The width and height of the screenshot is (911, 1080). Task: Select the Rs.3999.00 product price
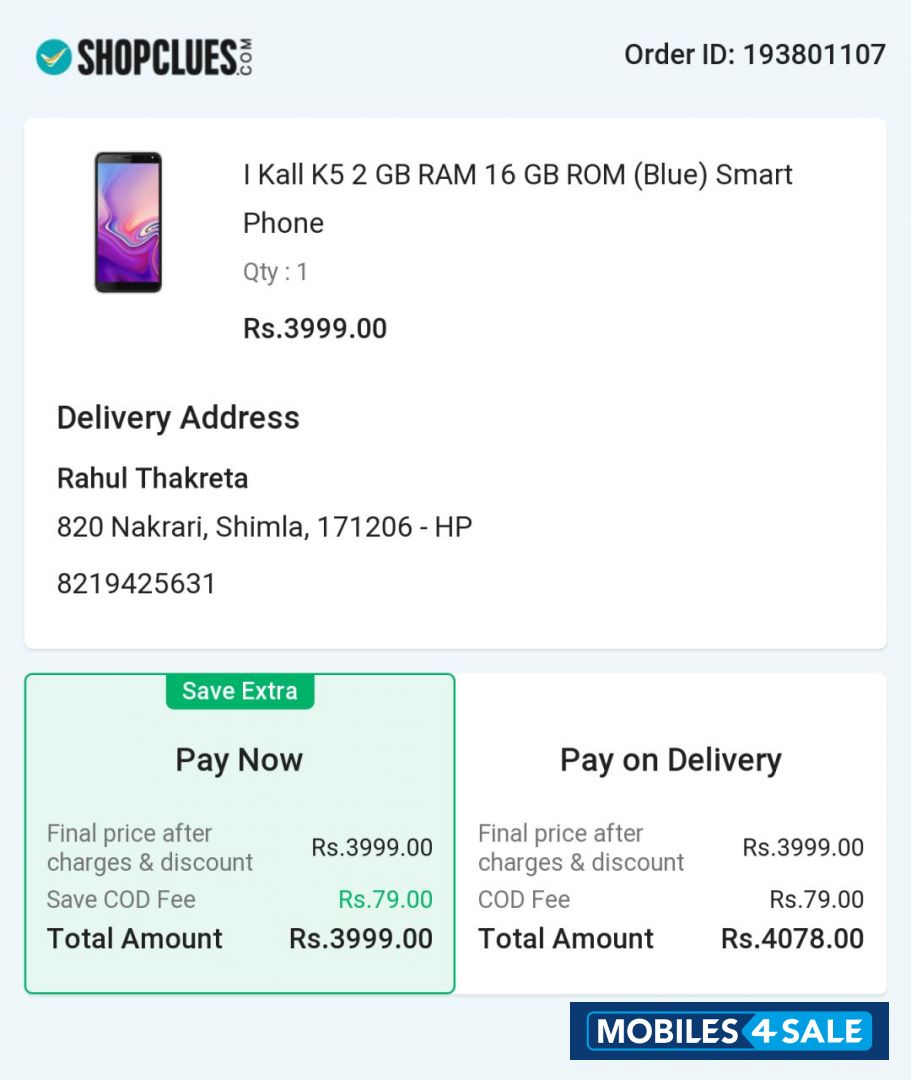pyautogui.click(x=313, y=328)
